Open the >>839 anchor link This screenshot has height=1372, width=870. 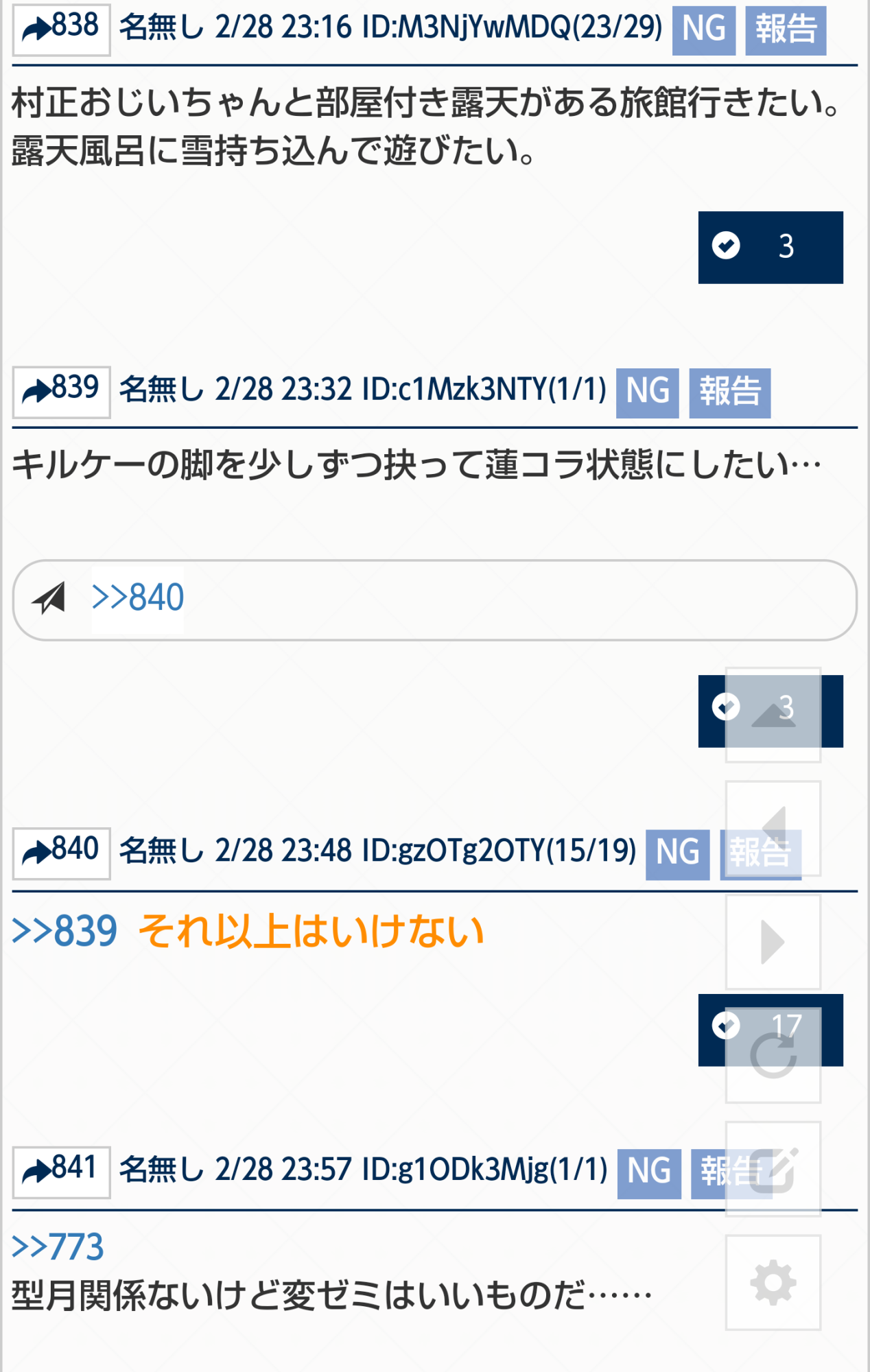65,932
